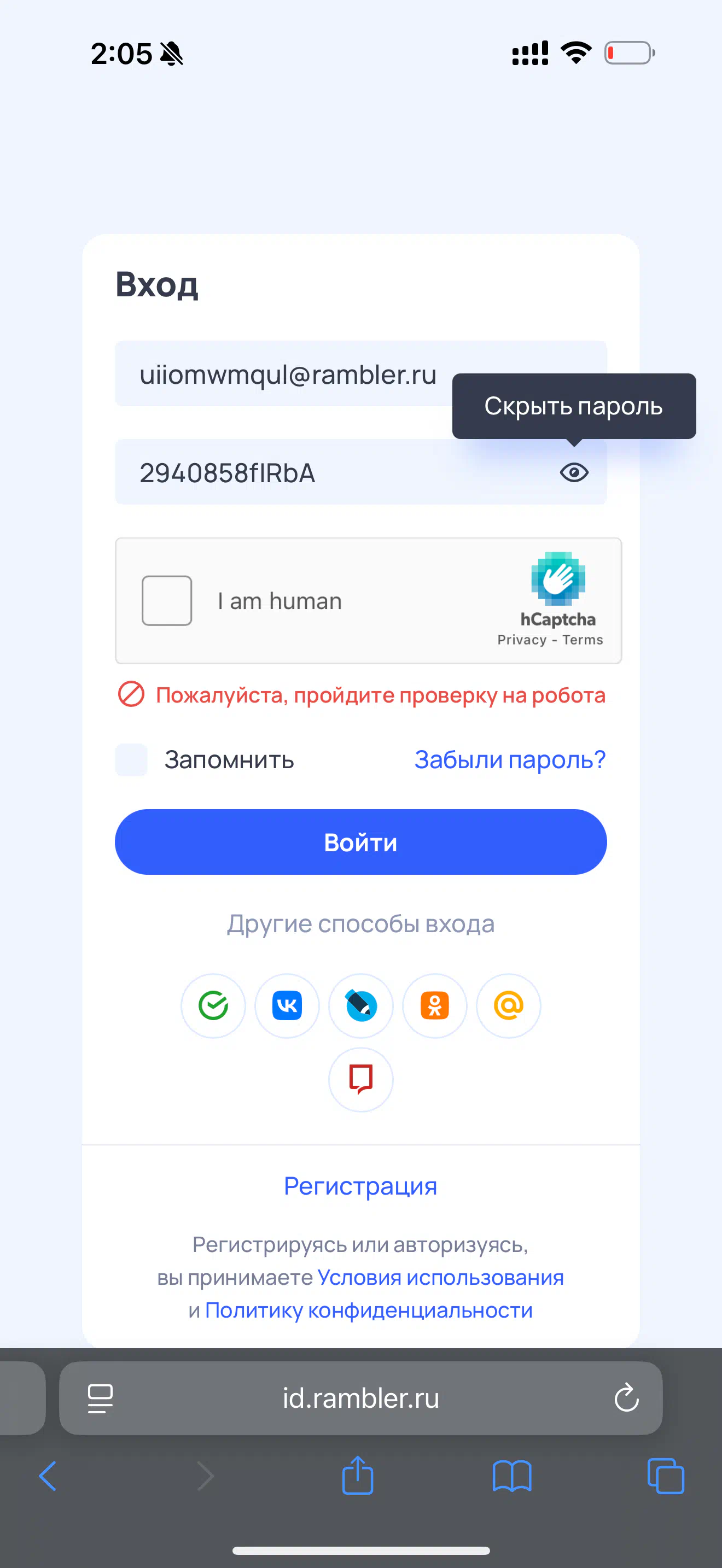Open Safari share sheet
Image resolution: width=722 pixels, height=1568 pixels.
click(358, 1476)
